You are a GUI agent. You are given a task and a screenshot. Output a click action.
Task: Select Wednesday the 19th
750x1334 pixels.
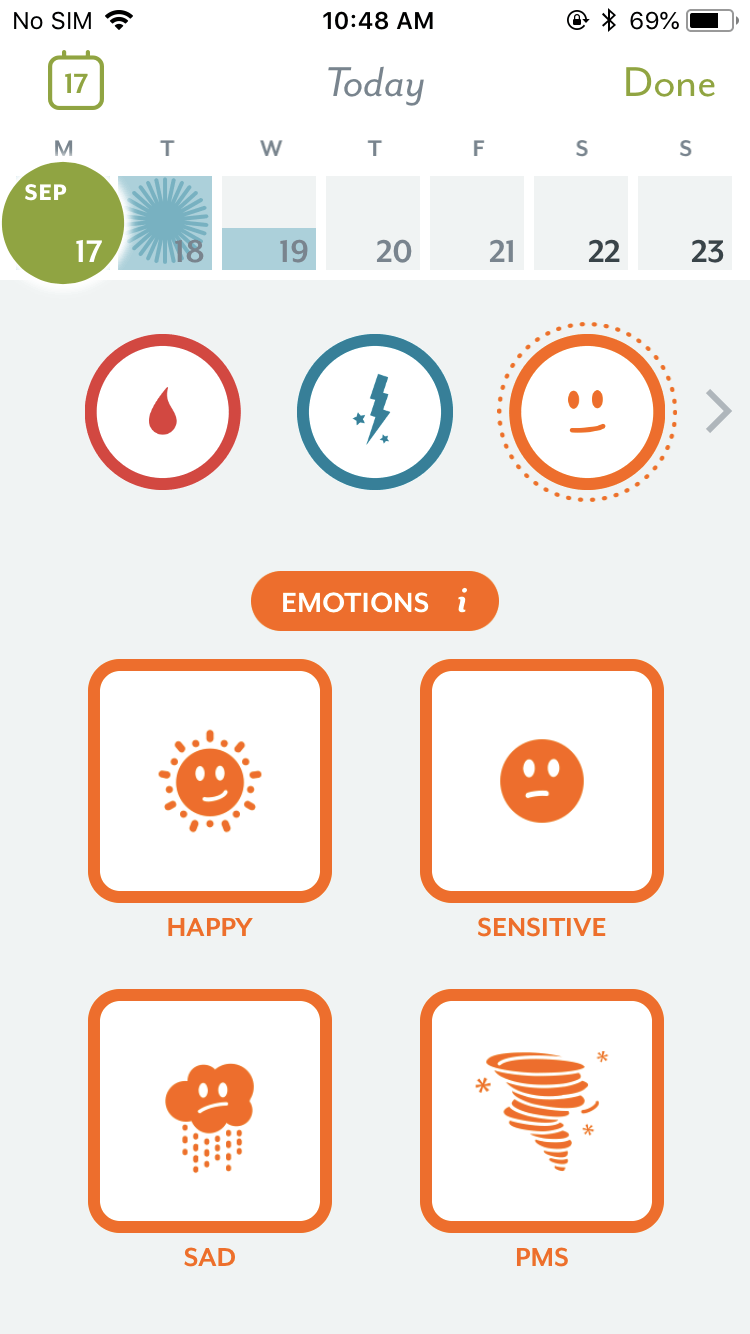tap(269, 223)
